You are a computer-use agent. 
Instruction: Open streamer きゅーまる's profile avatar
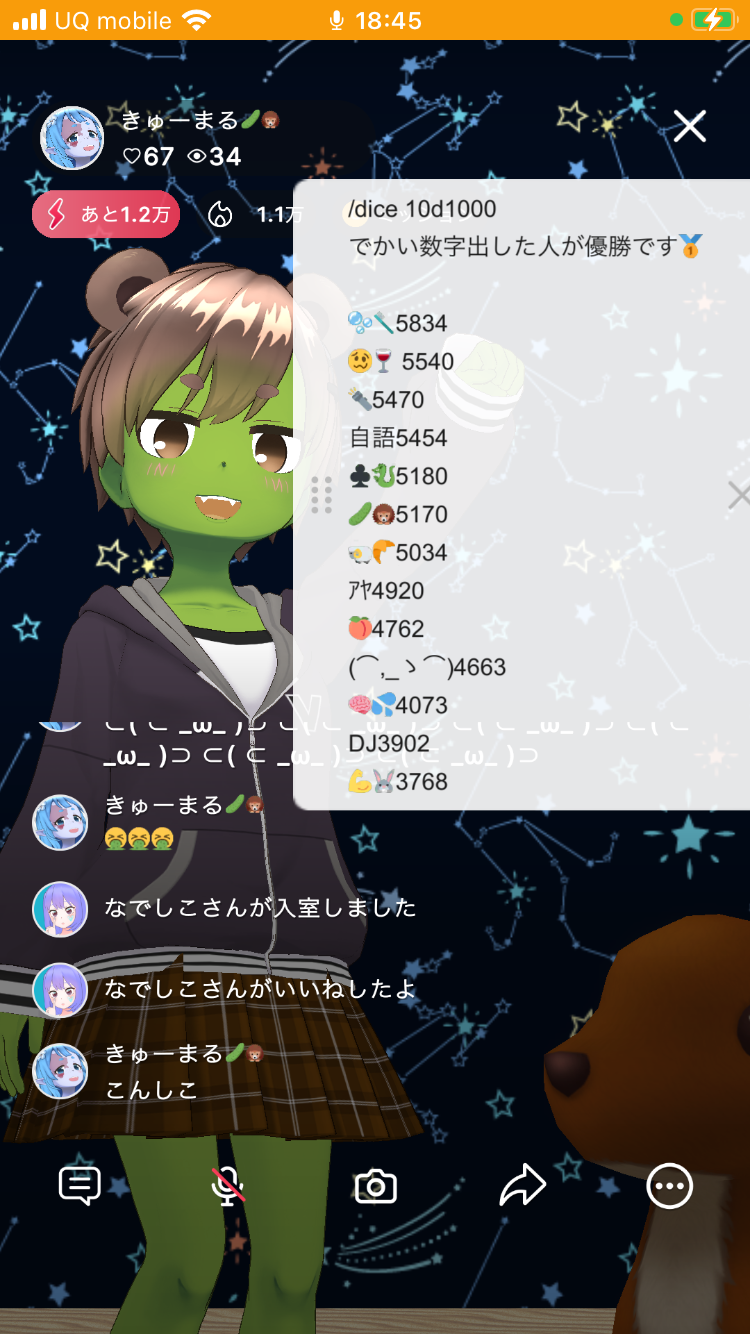(x=72, y=138)
